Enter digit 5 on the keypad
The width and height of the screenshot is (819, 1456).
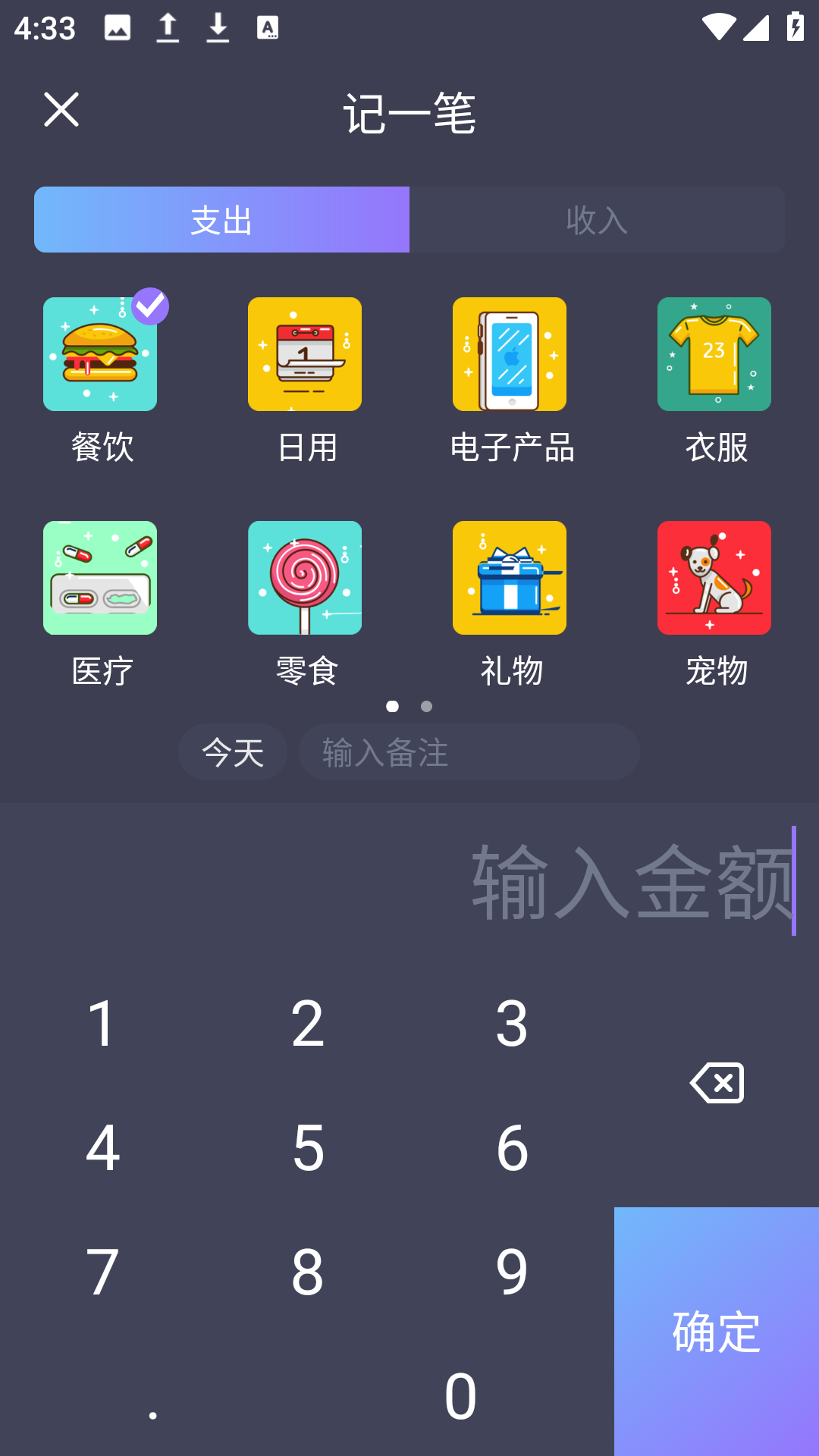(x=308, y=1147)
